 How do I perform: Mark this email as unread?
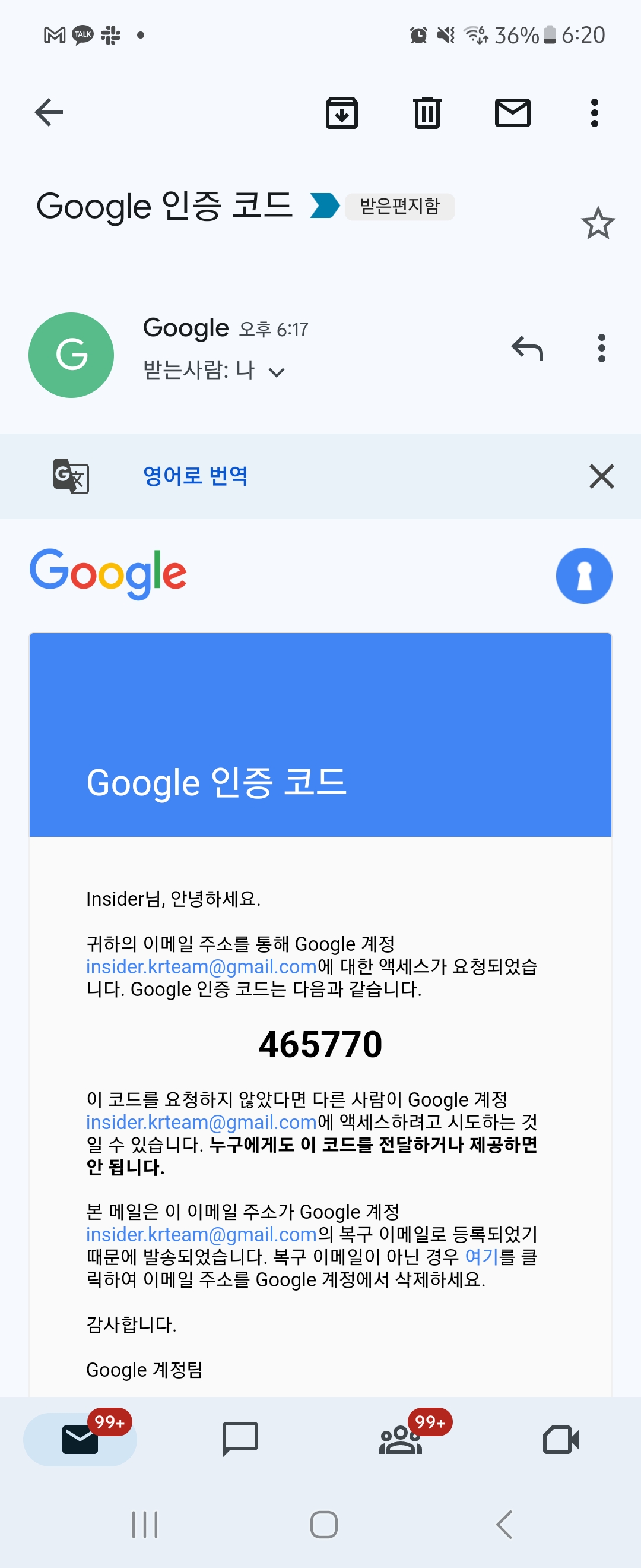[x=512, y=113]
